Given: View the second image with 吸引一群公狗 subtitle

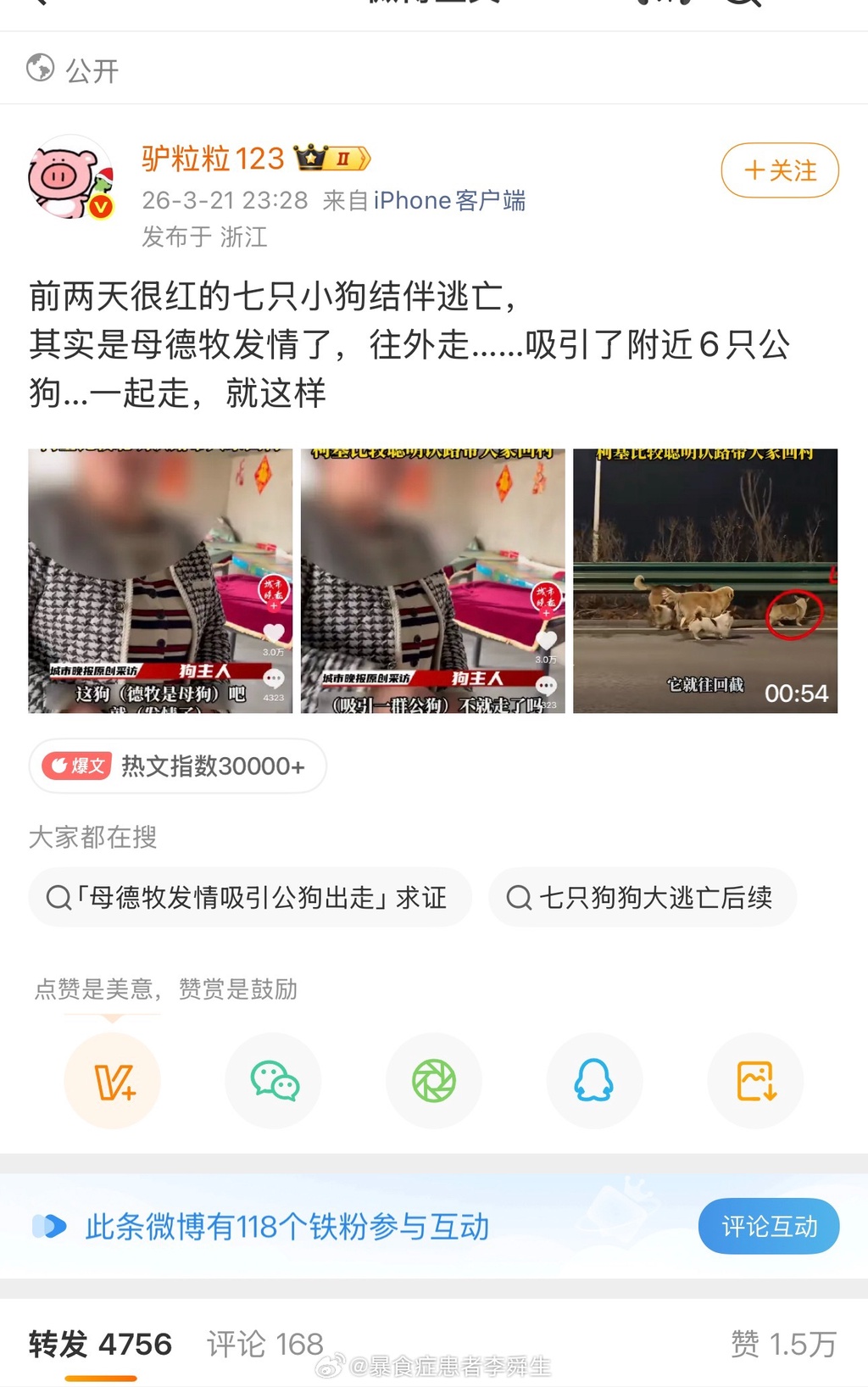Looking at the screenshot, I should [432, 581].
